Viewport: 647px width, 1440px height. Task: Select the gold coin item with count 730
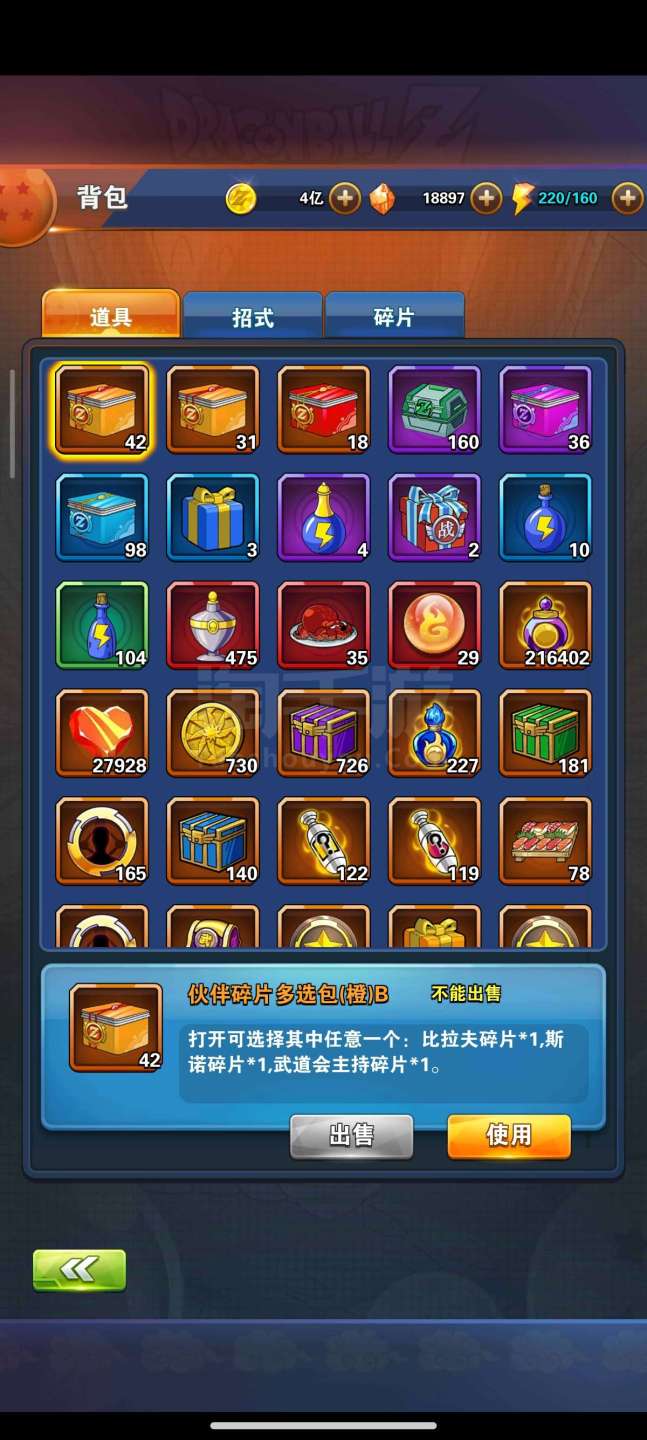coord(213,734)
